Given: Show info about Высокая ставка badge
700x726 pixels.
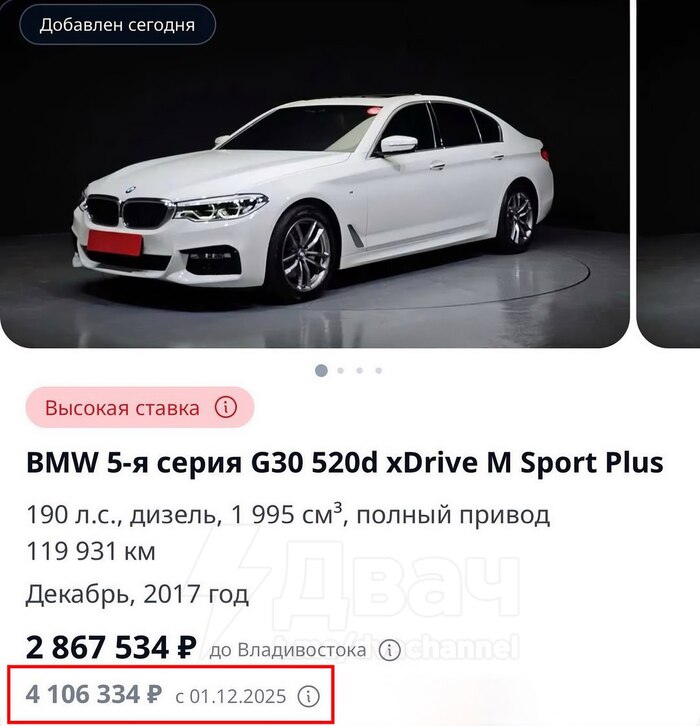Looking at the screenshot, I should tap(227, 408).
